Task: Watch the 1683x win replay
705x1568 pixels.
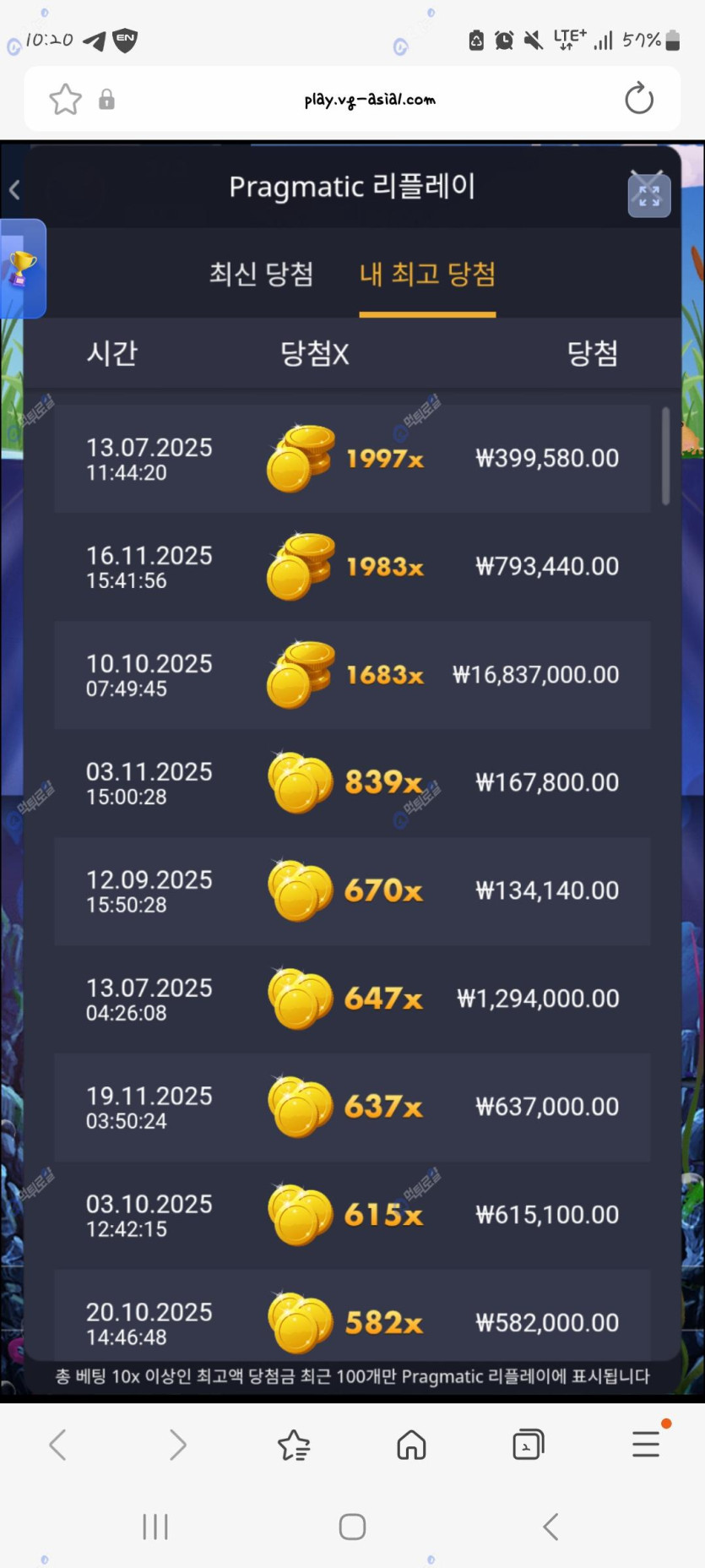Action: tap(352, 675)
